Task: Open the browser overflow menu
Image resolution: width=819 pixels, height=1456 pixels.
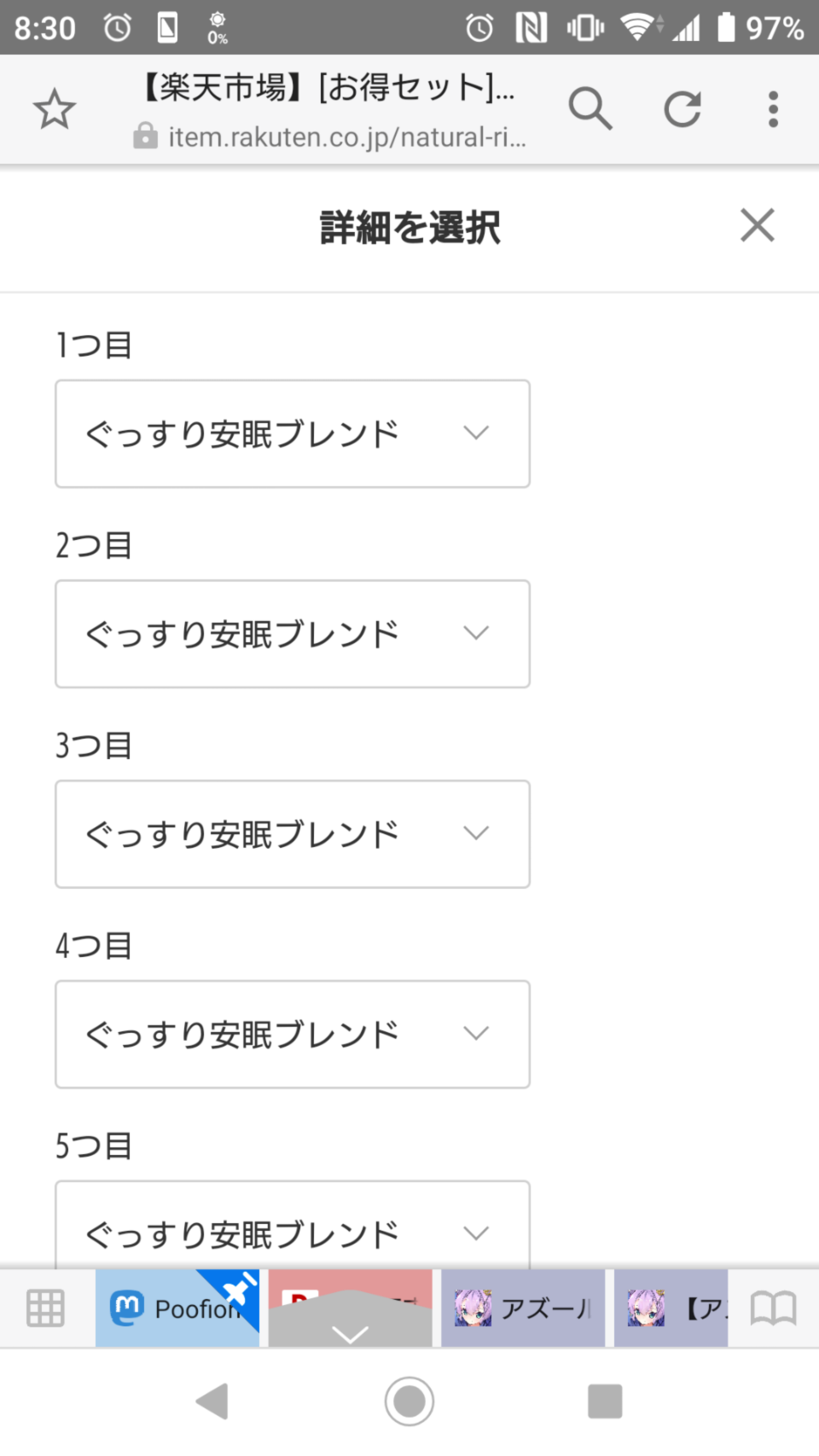Action: pos(773,109)
